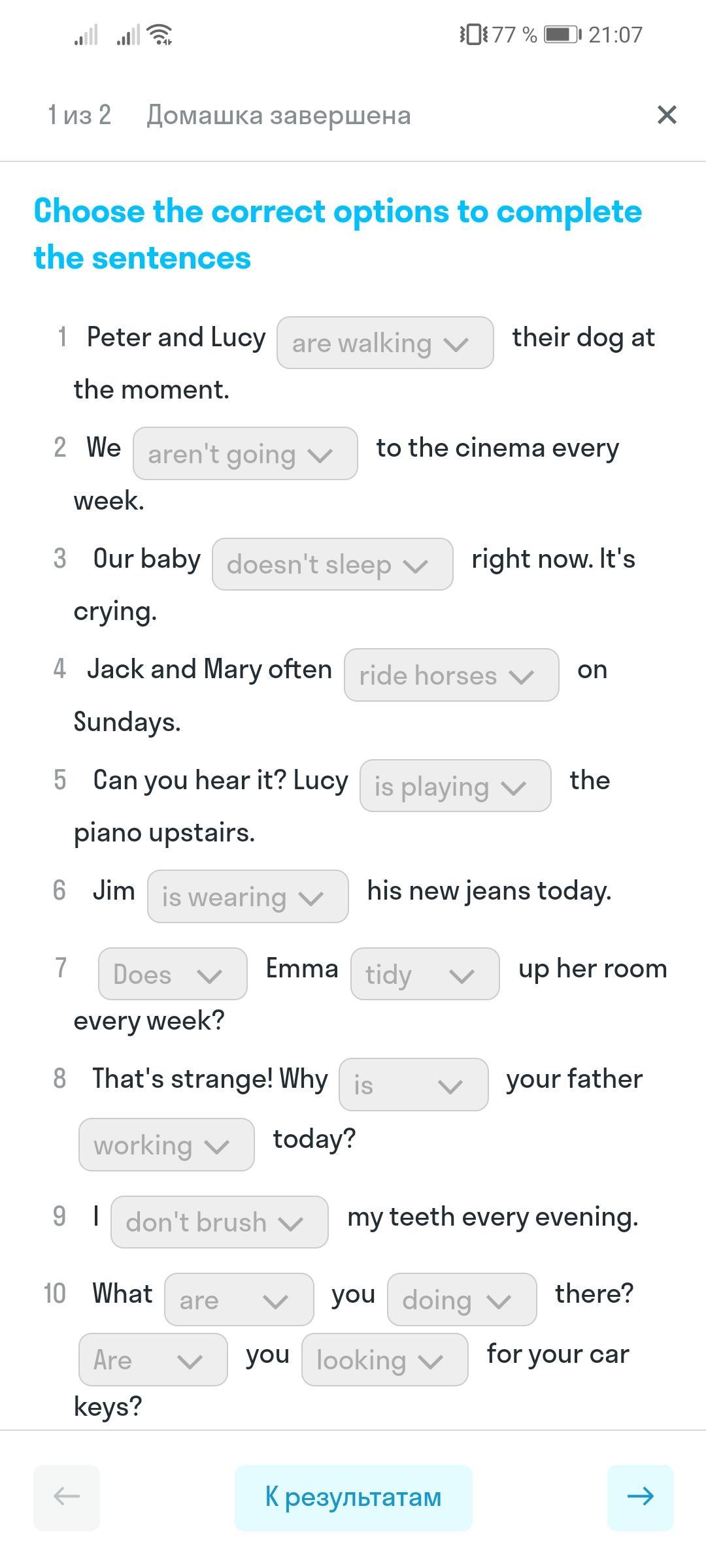Tap the previous exercise arrow
This screenshot has height=1568, width=706.
point(67,1497)
